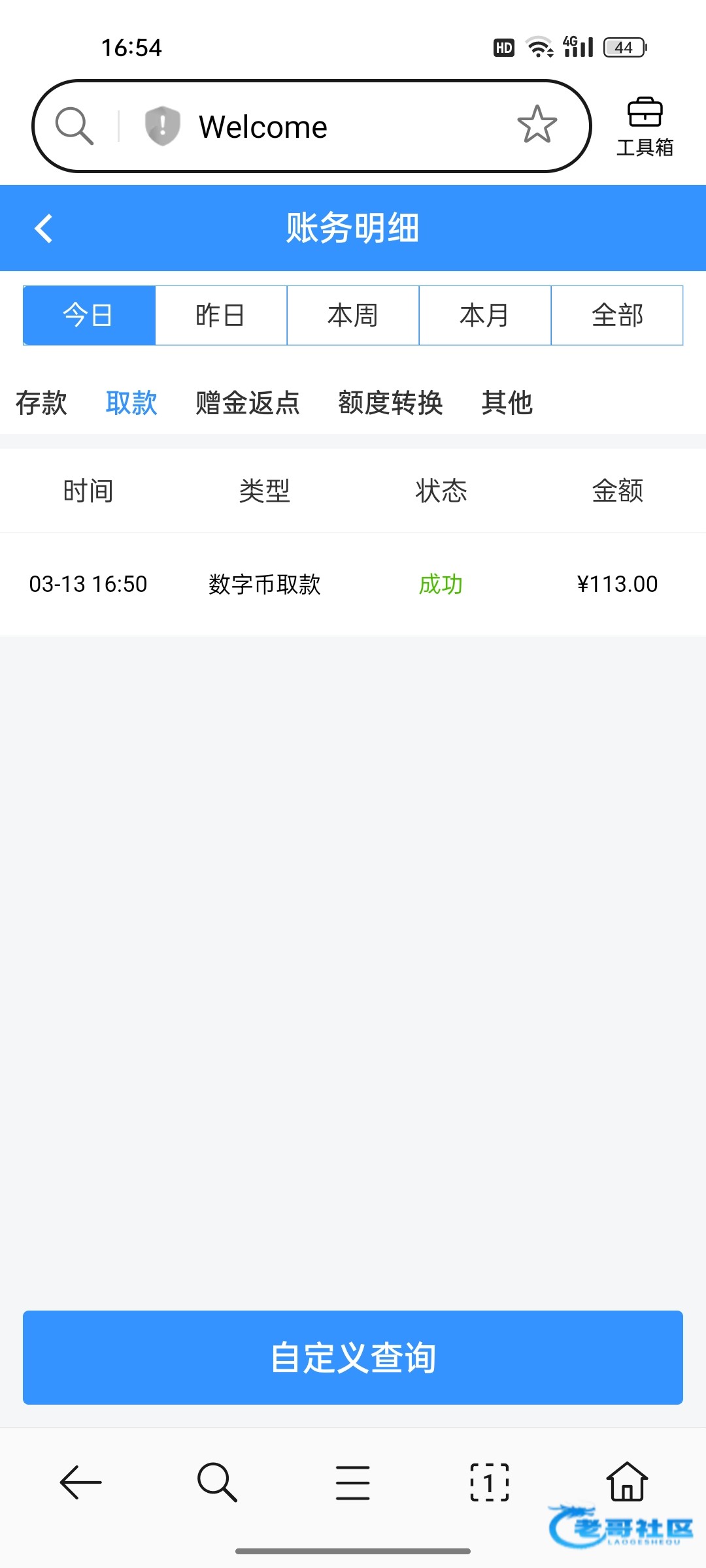Bookmark this page with the star icon
The width and height of the screenshot is (706, 1568).
pos(537,125)
